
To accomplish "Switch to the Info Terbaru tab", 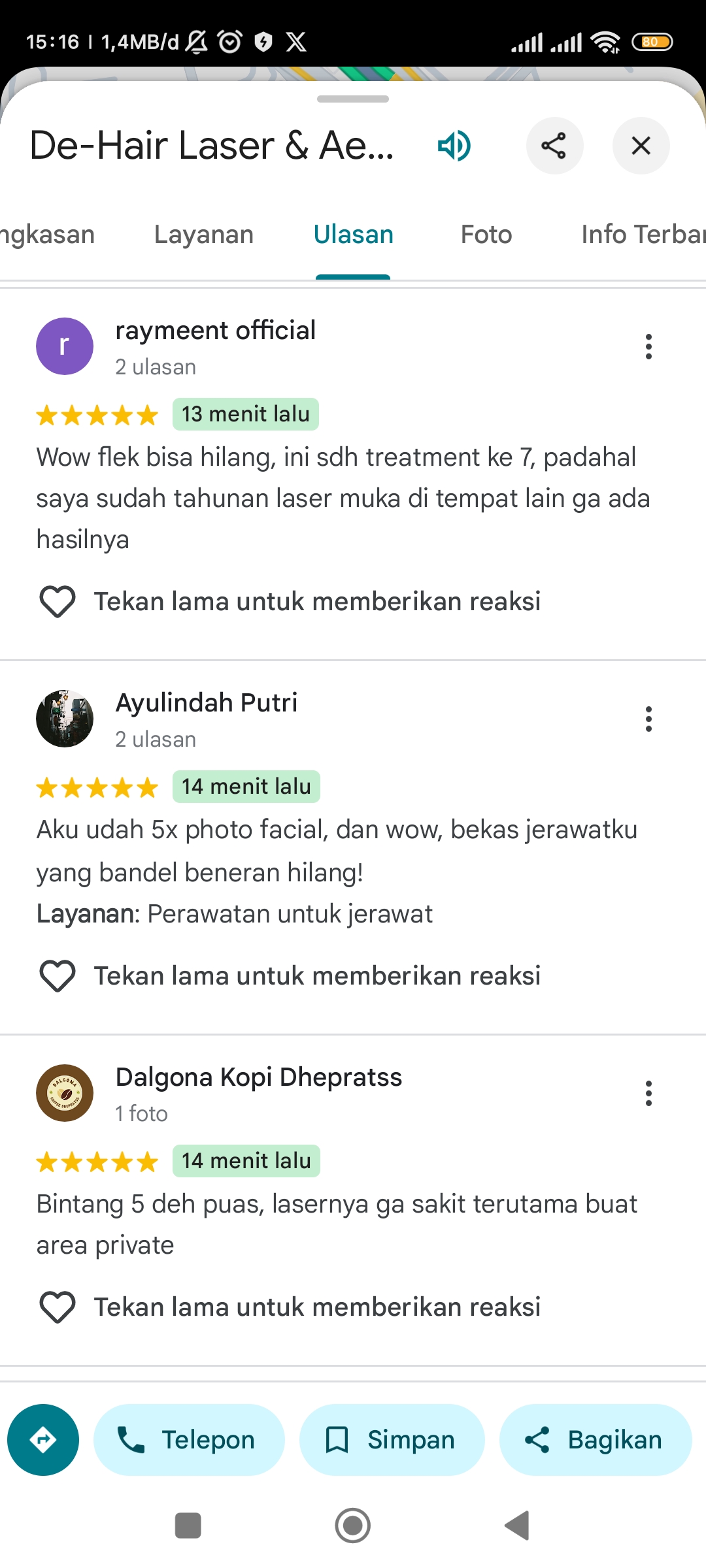I will pos(643,235).
